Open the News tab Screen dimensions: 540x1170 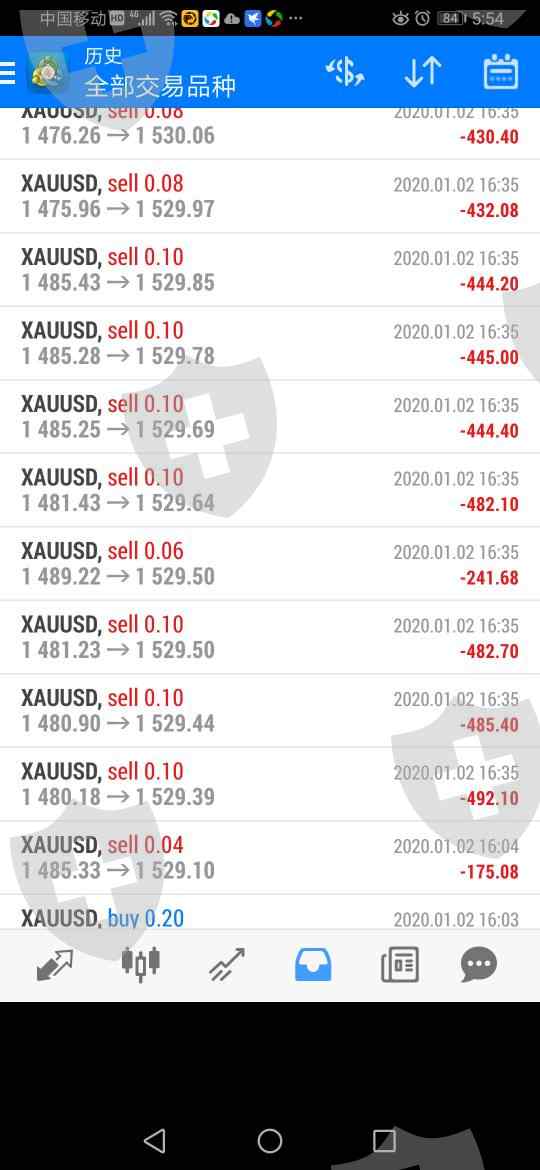(x=400, y=965)
